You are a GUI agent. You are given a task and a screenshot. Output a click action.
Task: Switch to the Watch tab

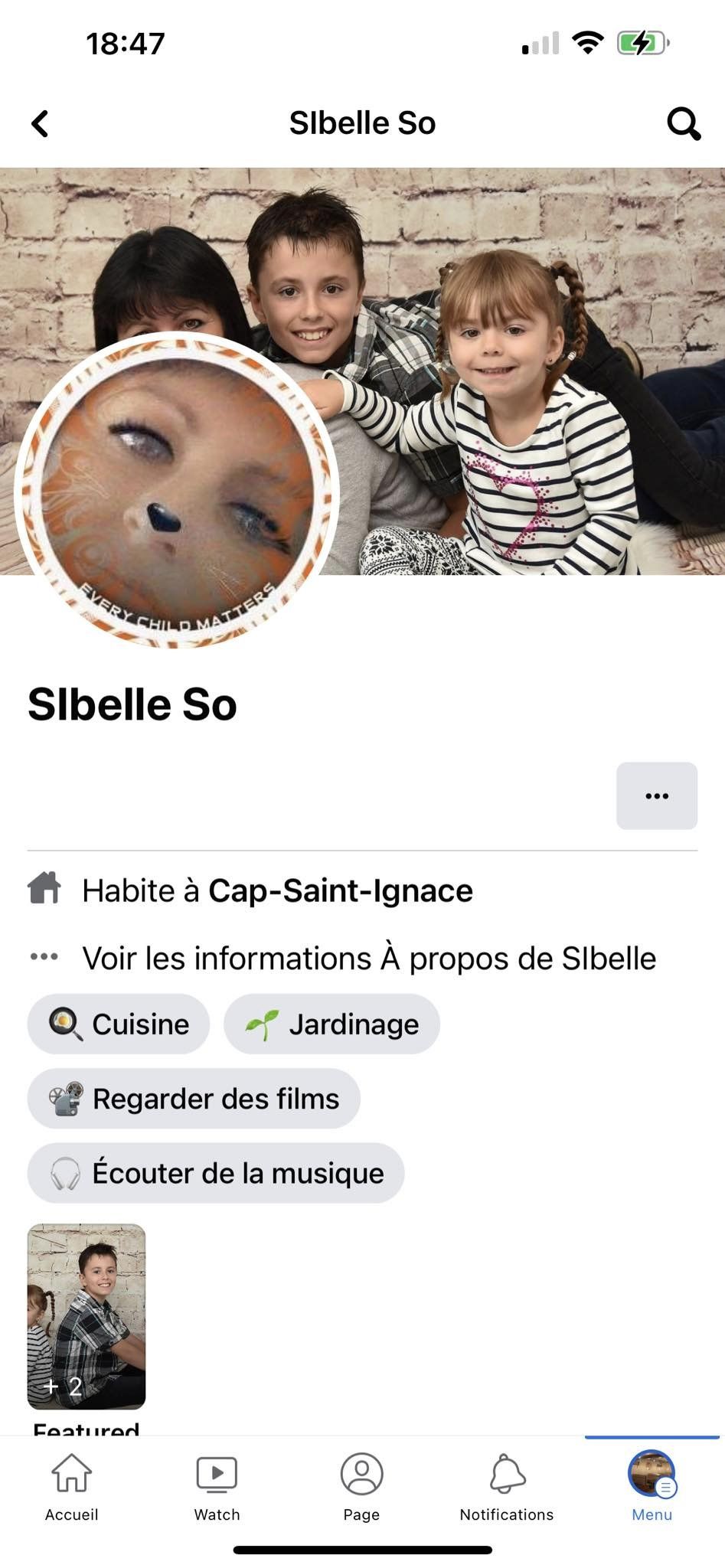(x=217, y=1487)
